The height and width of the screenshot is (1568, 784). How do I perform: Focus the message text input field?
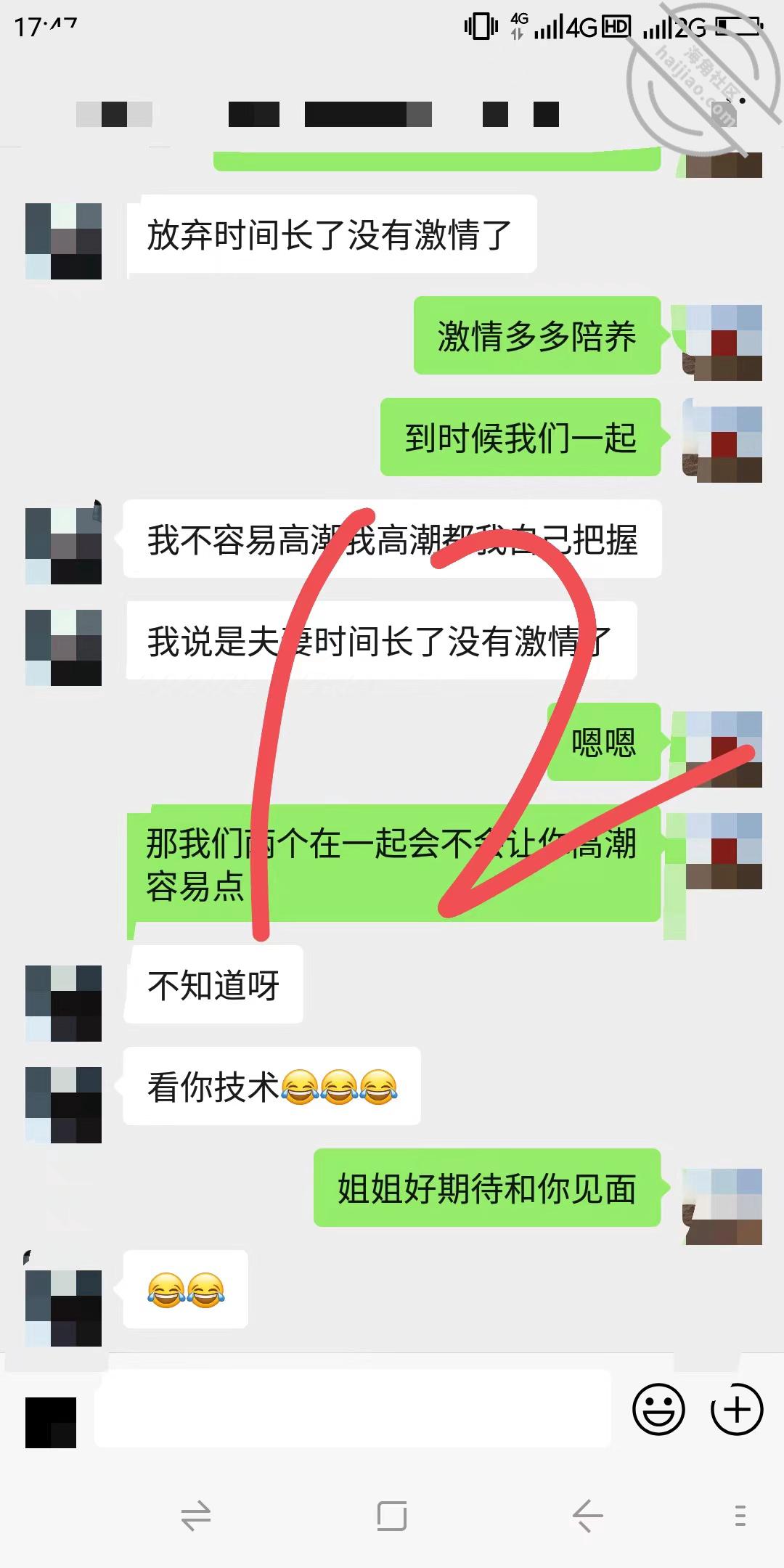353,1409
